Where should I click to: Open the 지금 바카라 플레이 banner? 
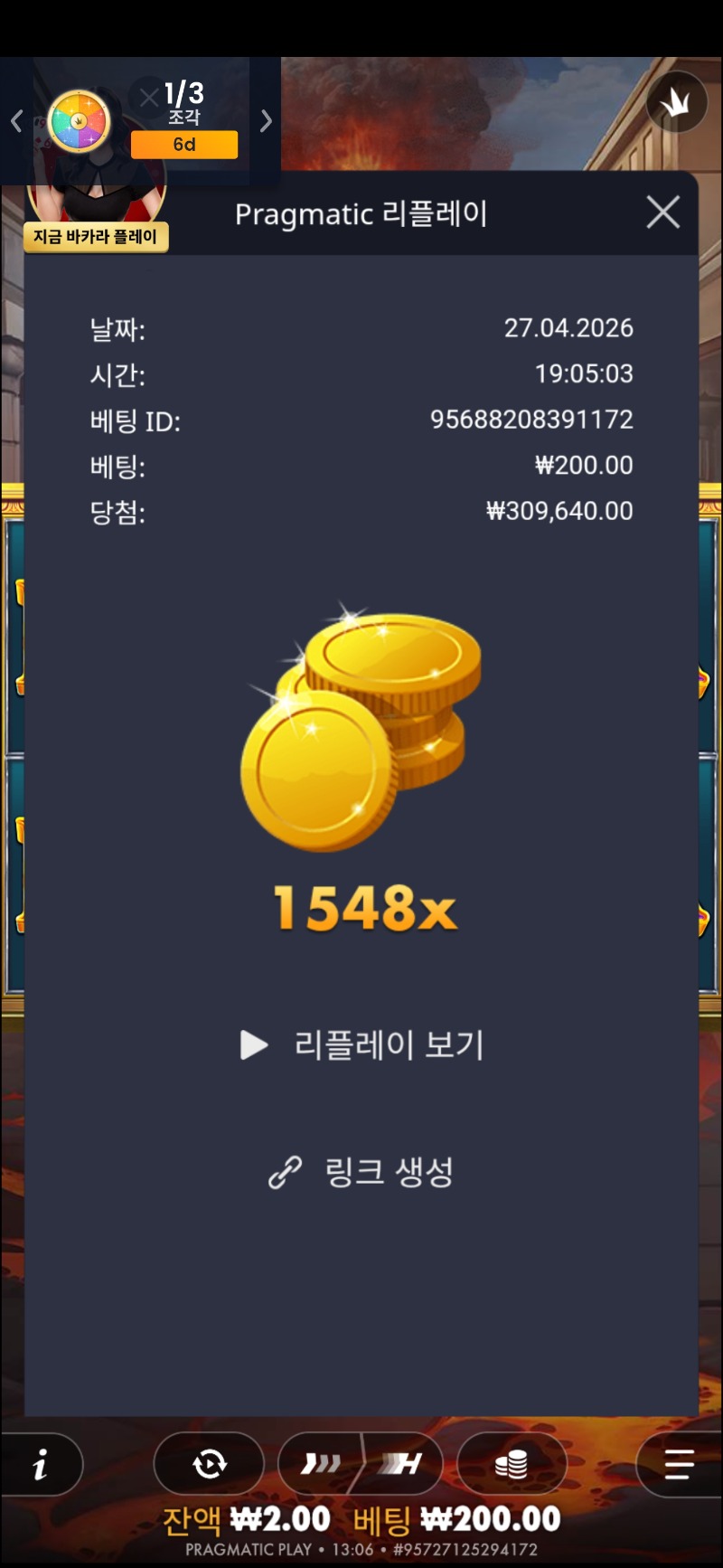tap(96, 237)
